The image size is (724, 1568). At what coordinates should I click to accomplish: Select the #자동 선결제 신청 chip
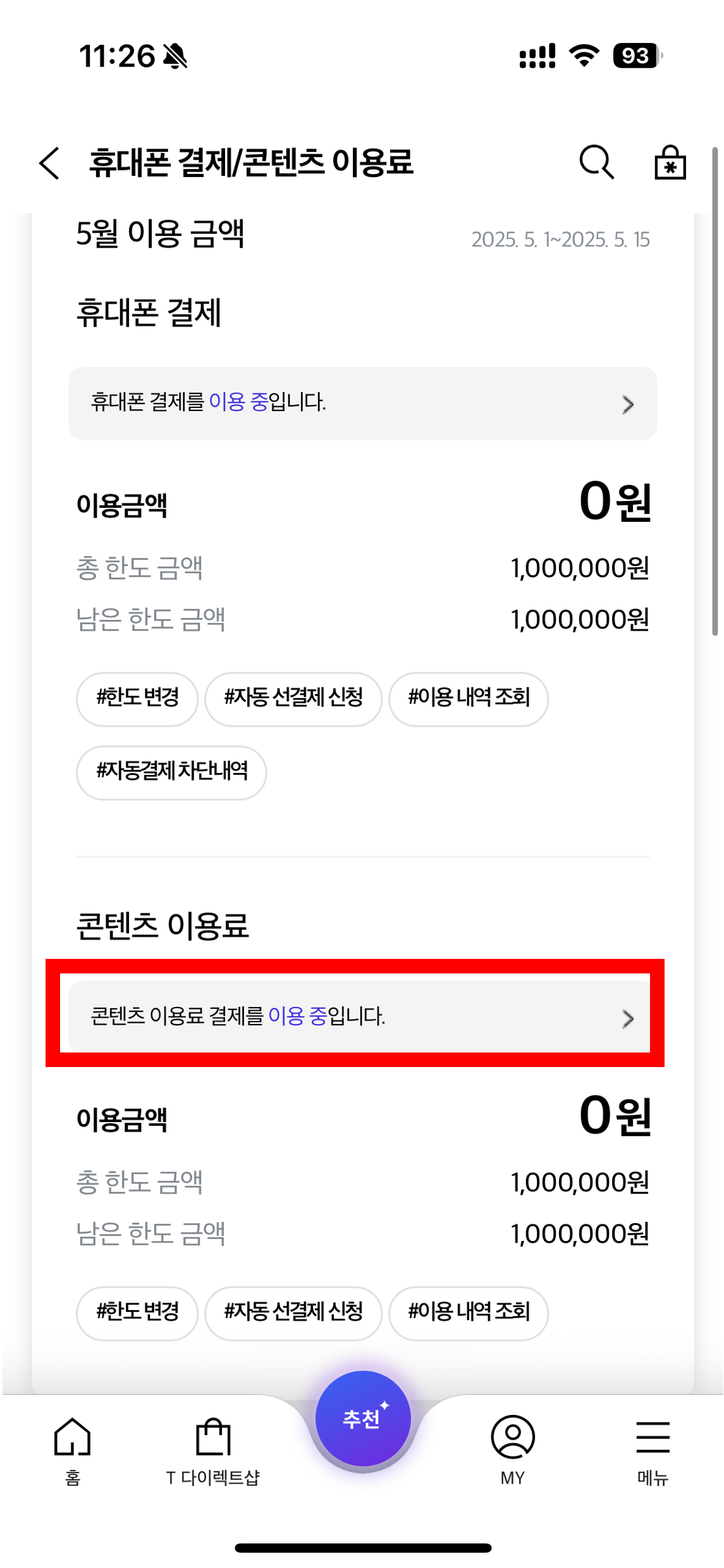[x=293, y=699]
